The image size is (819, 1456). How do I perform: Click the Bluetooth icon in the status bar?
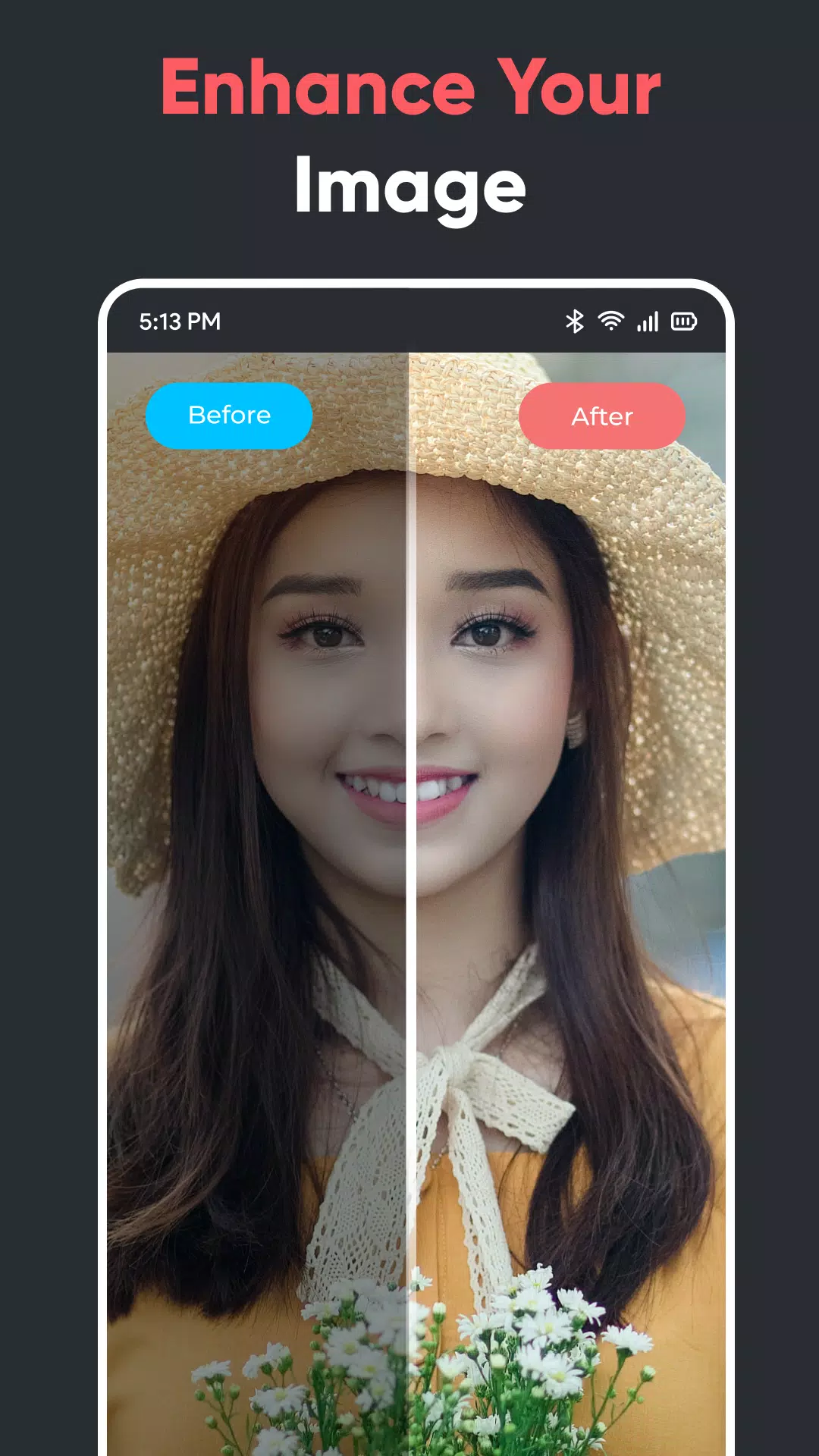pyautogui.click(x=576, y=322)
